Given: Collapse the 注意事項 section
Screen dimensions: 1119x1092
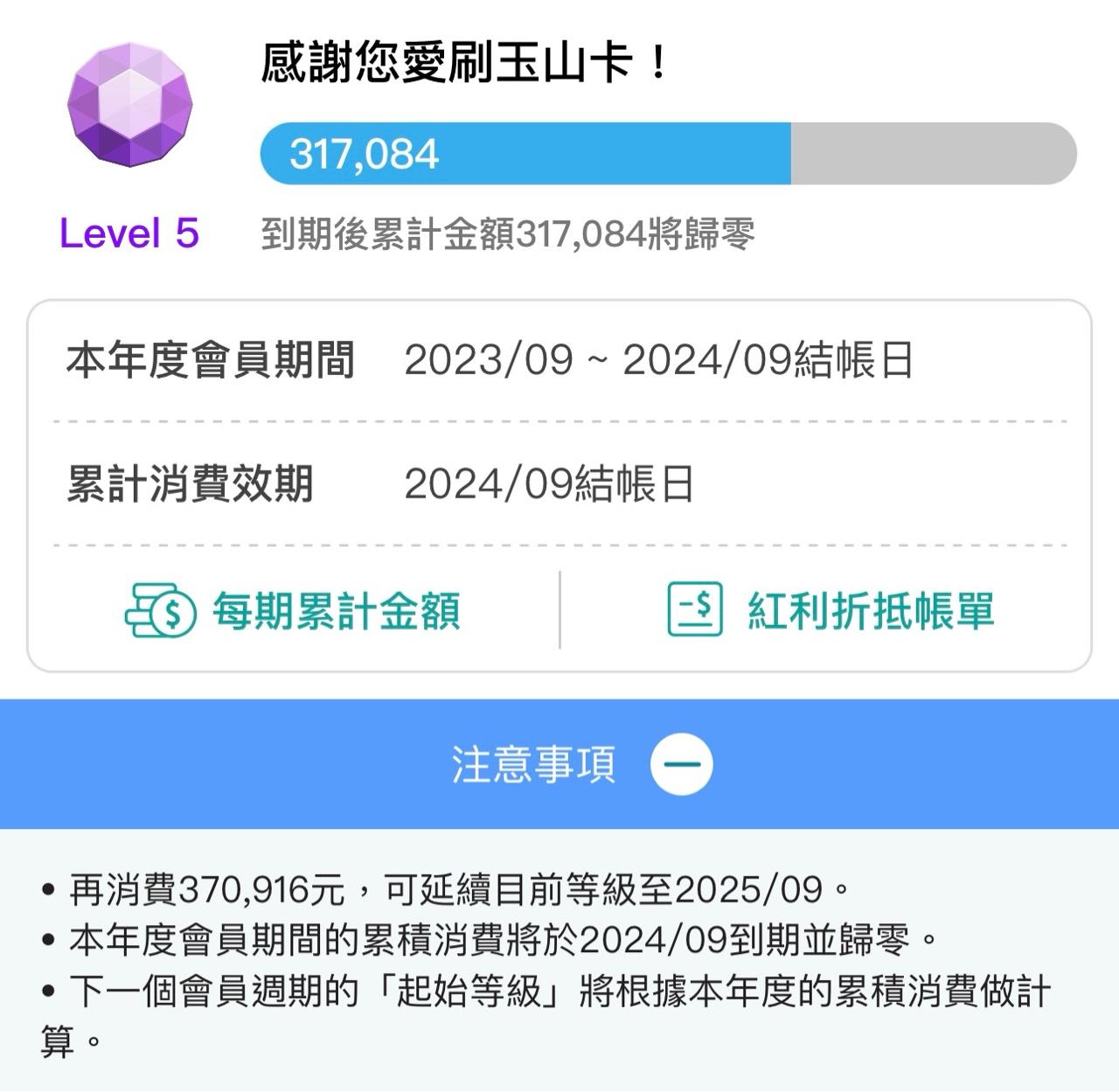Looking at the screenshot, I should click(681, 764).
